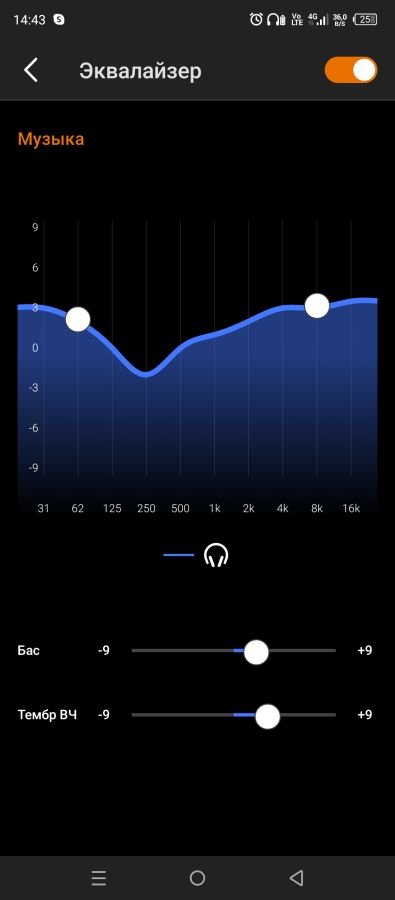Select the headphones icon below the graph
Image resolution: width=395 pixels, height=900 pixels.
216,556
